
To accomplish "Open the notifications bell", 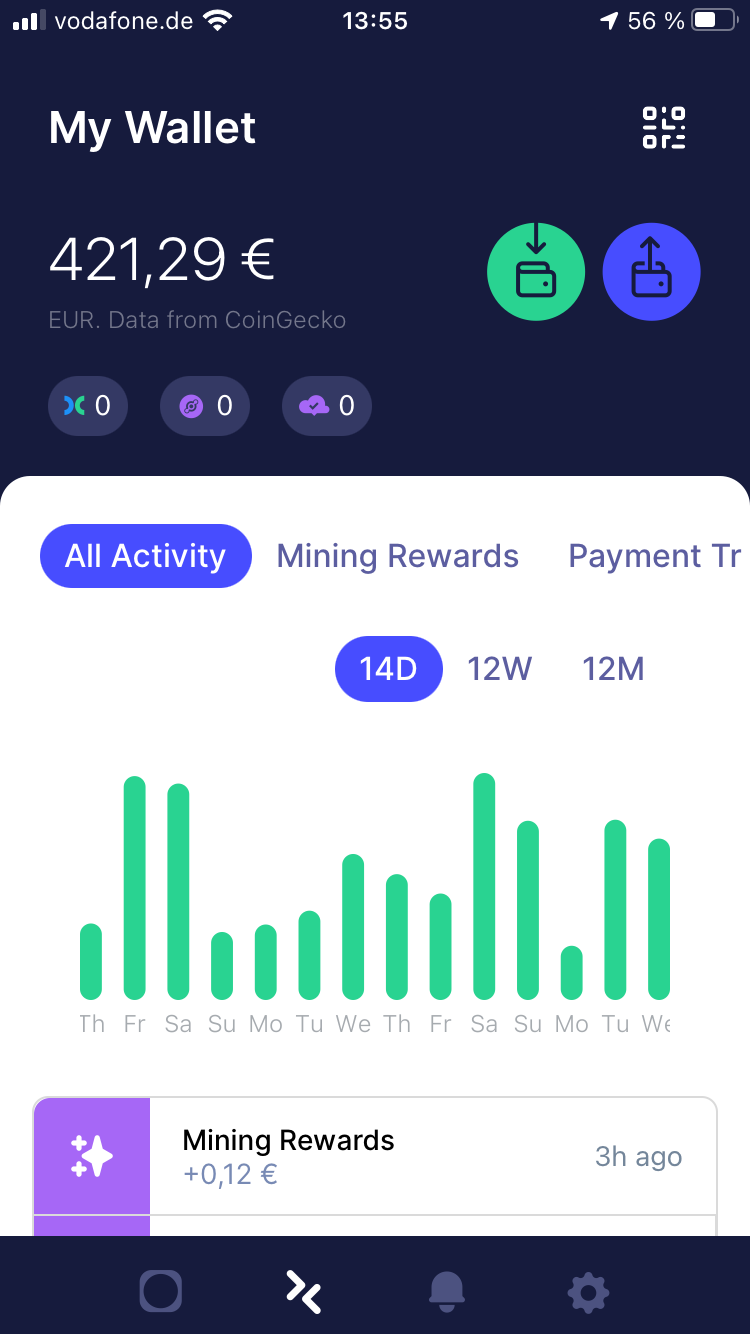I will (x=447, y=1291).
